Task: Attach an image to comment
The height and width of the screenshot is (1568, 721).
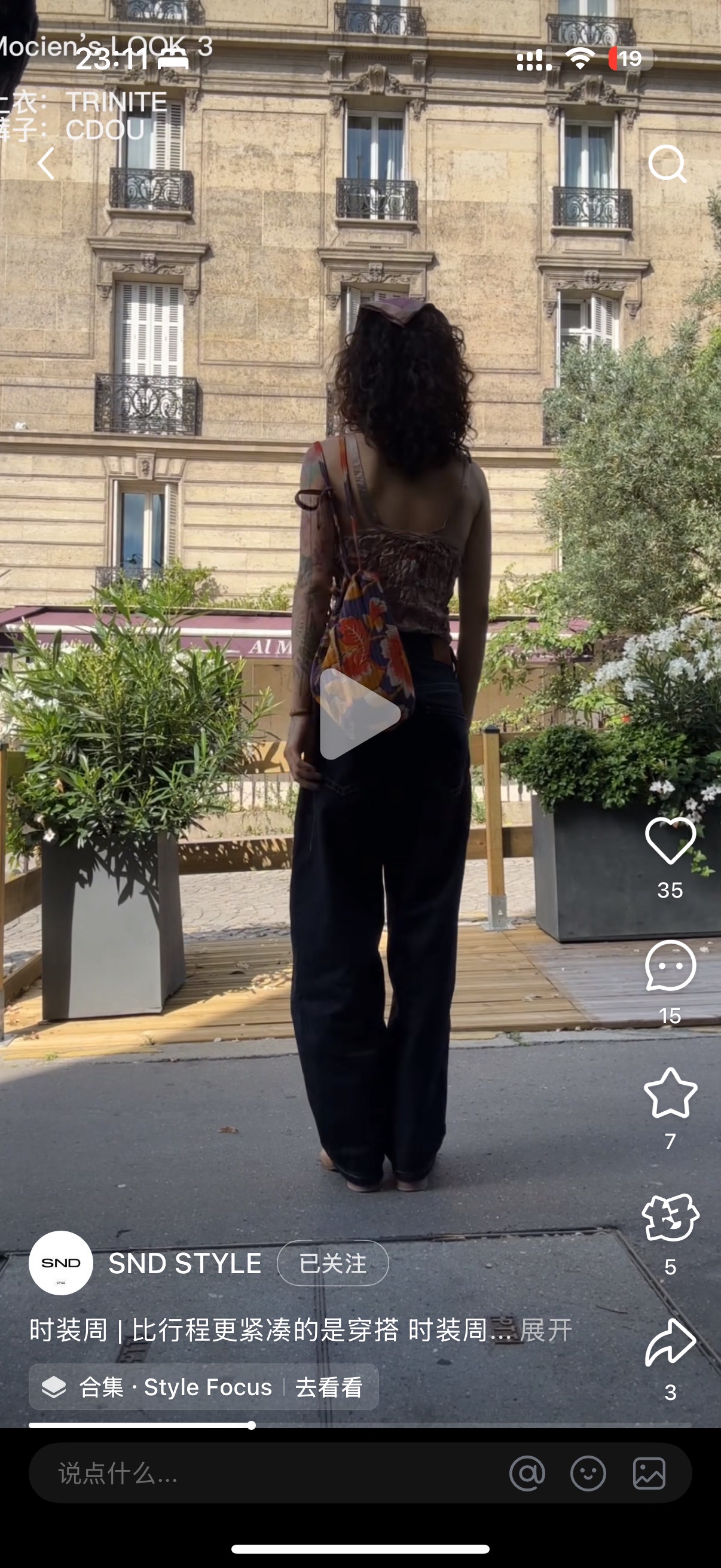Action: coord(649,1474)
